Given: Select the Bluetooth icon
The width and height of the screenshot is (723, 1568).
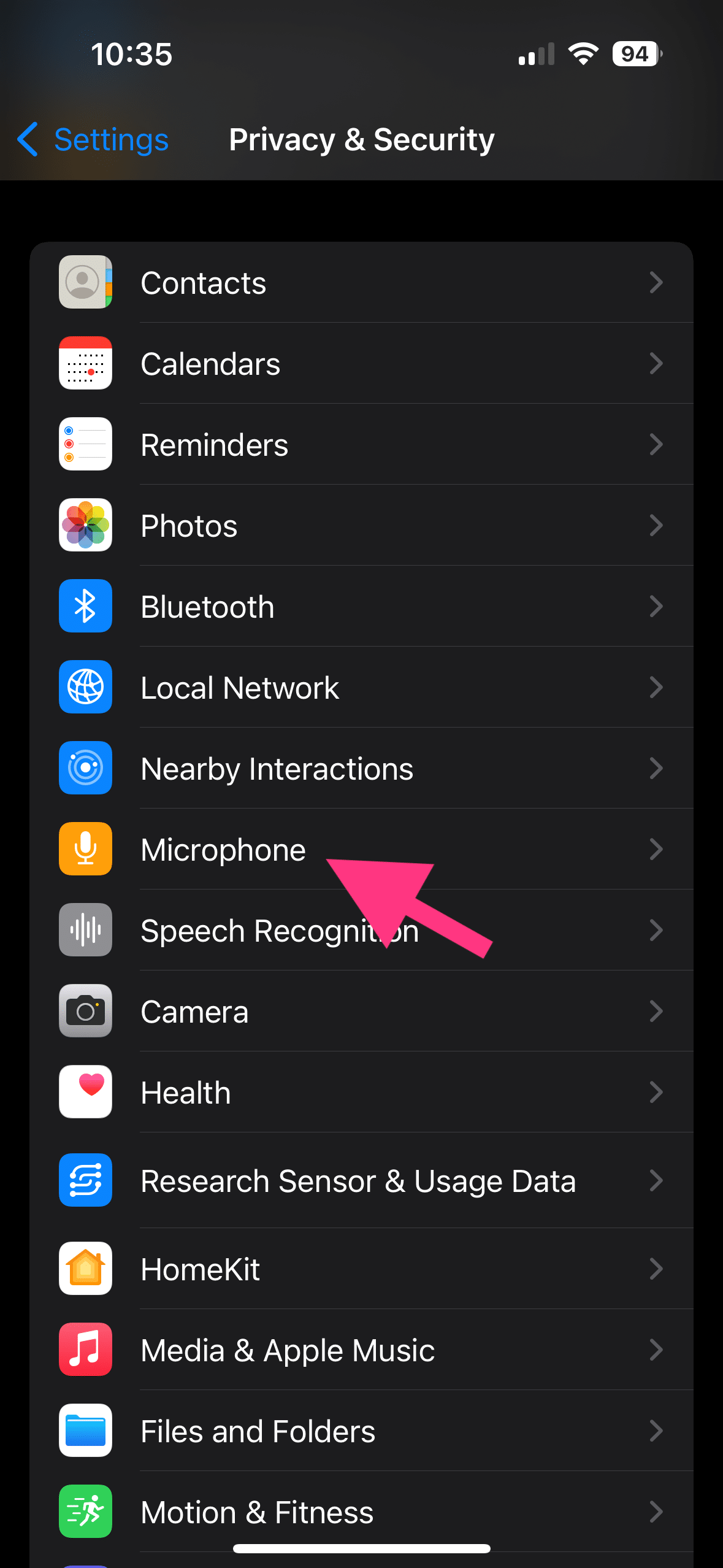Looking at the screenshot, I should click(x=85, y=606).
